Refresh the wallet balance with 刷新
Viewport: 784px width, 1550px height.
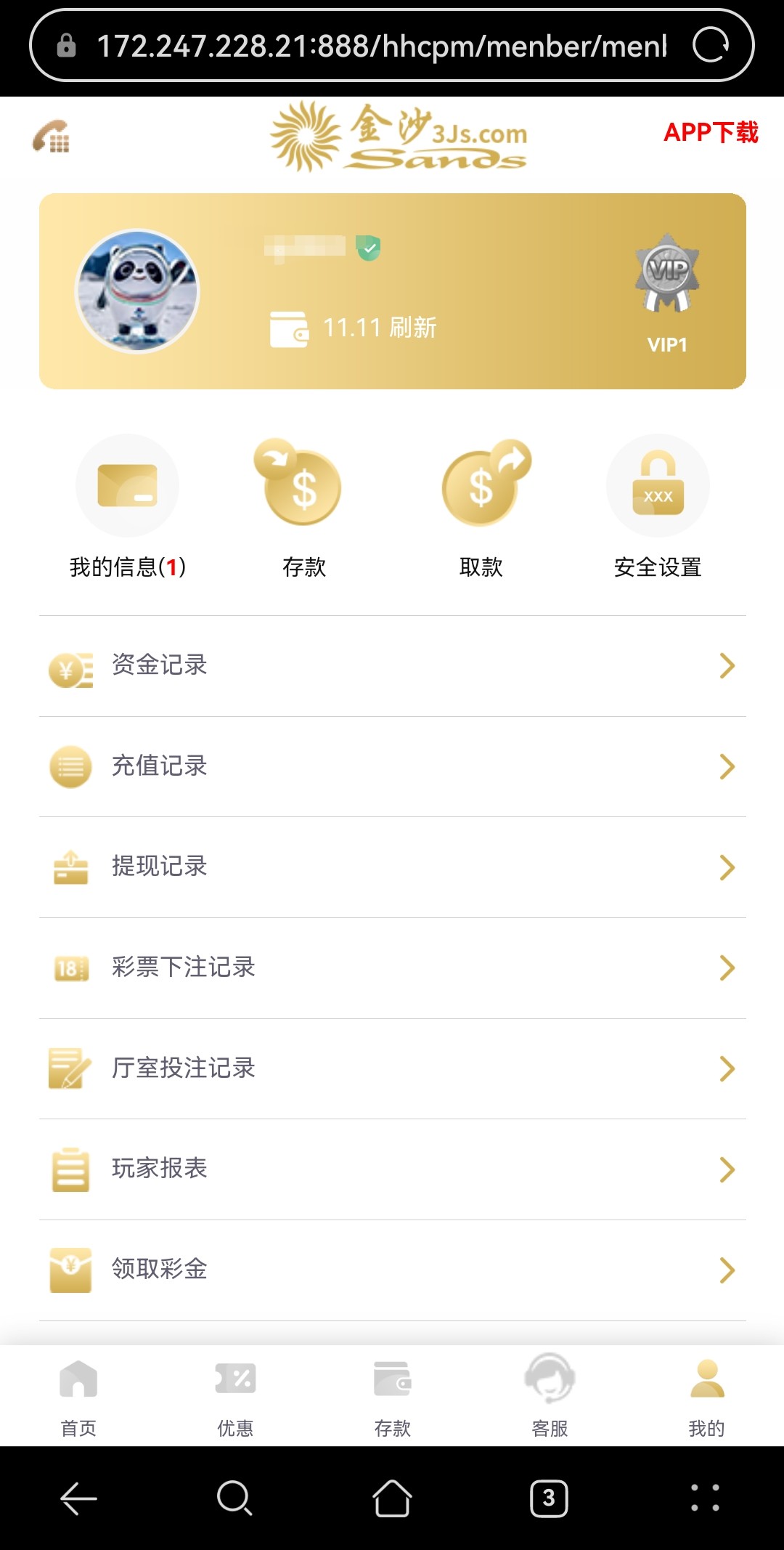click(413, 328)
